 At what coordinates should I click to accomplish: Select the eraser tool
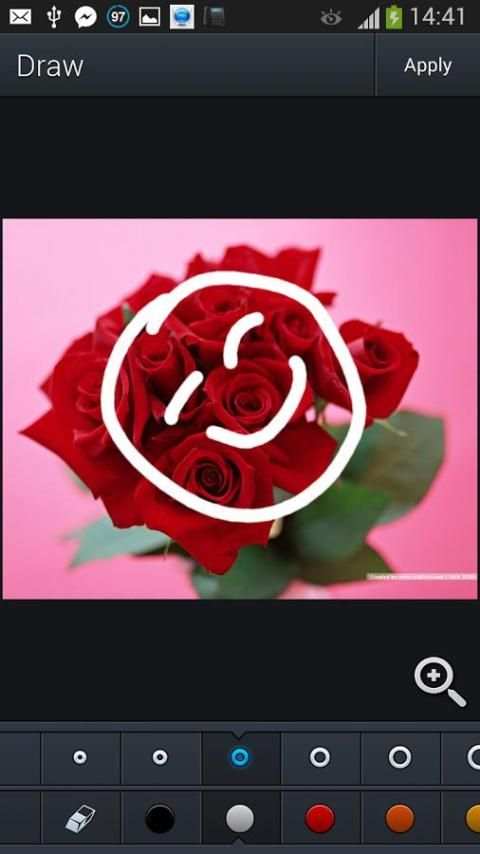[x=81, y=819]
